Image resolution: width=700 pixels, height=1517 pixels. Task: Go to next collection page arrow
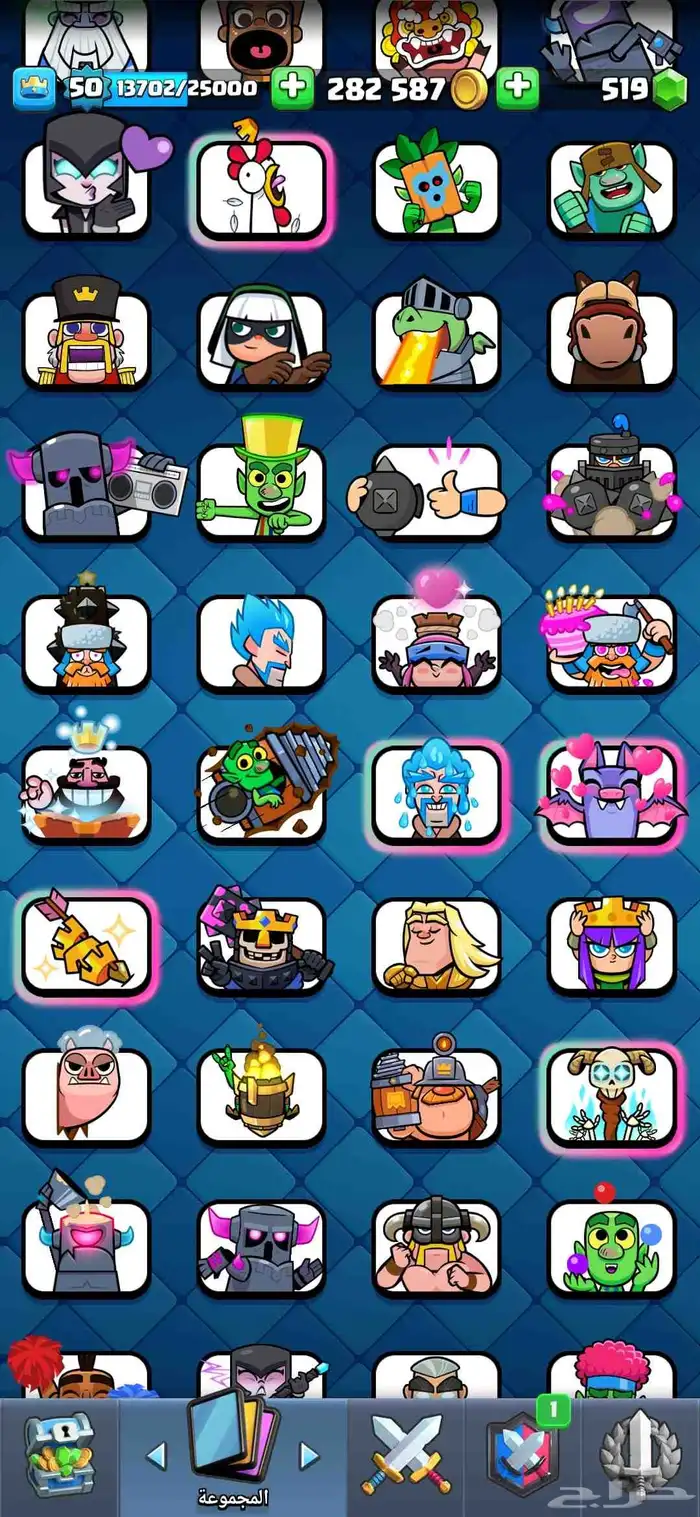(x=308, y=1455)
